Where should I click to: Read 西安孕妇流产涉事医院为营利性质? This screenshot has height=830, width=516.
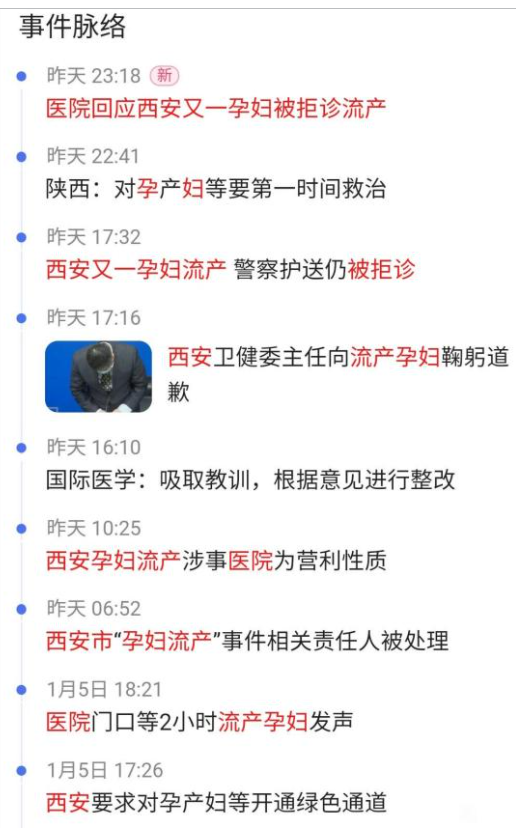[x=216, y=561]
